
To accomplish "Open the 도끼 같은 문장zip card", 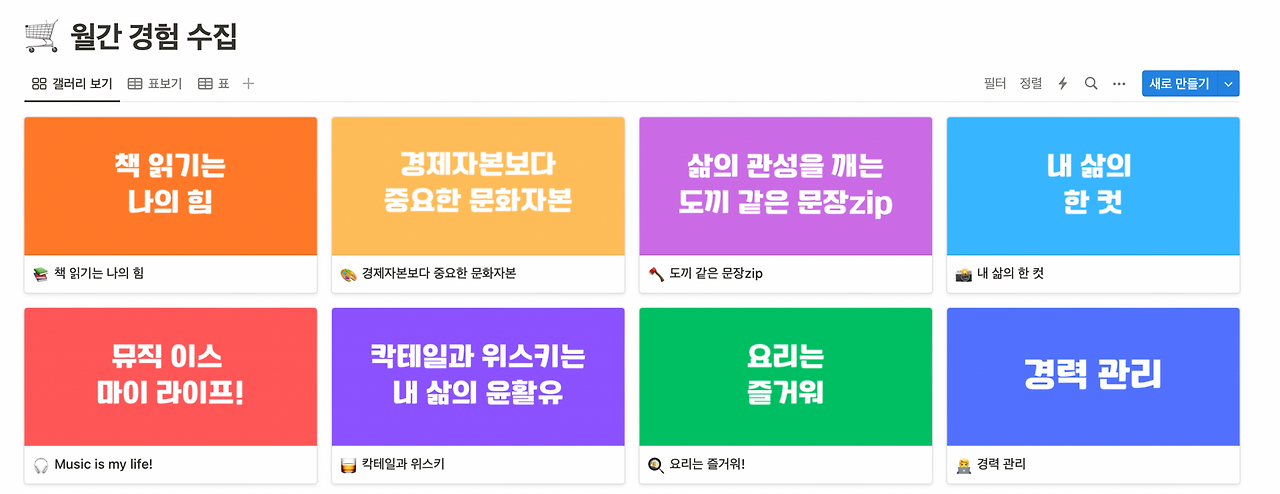I will (786, 205).
